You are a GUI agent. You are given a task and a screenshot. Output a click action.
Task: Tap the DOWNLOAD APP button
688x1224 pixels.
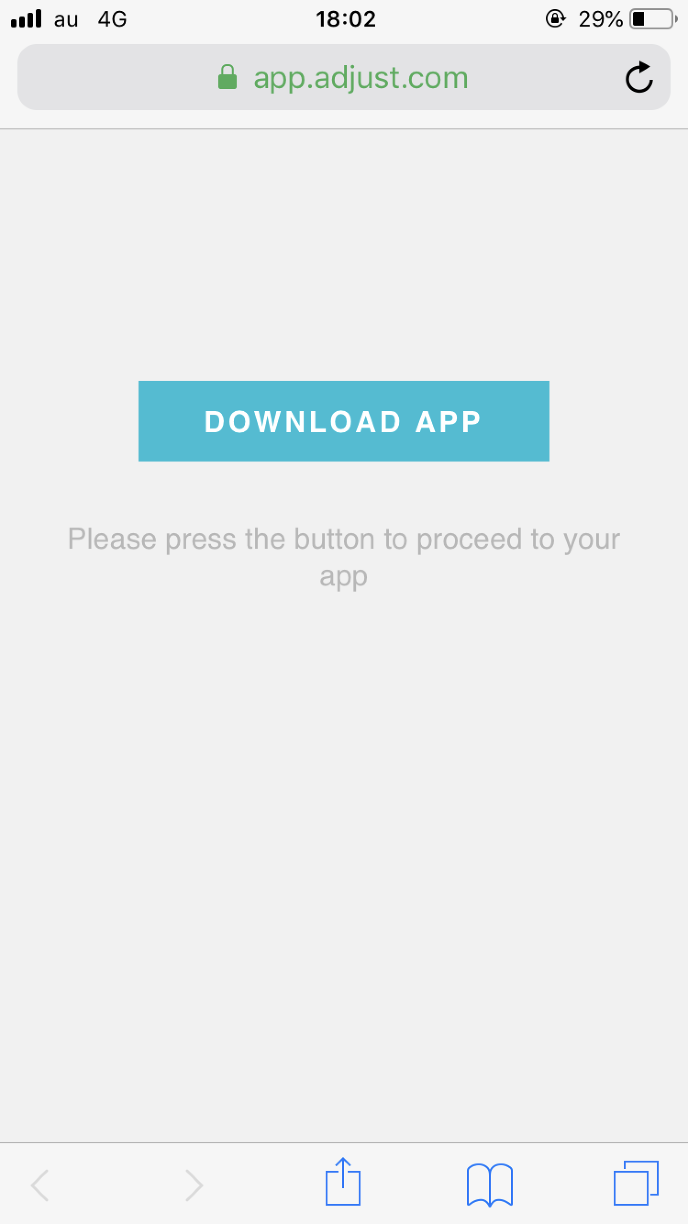[x=343, y=421]
